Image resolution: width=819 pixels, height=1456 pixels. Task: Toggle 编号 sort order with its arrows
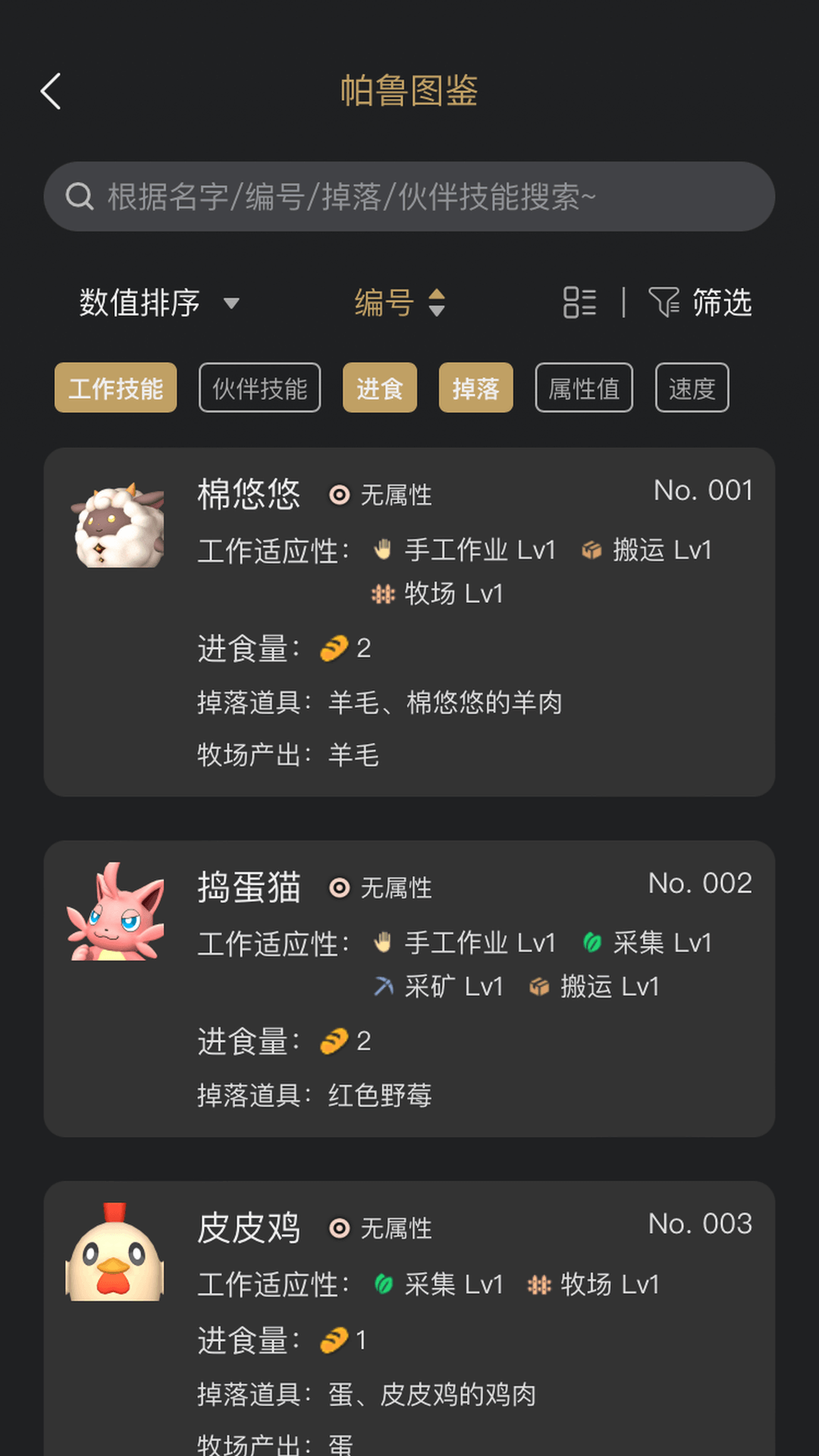(438, 302)
